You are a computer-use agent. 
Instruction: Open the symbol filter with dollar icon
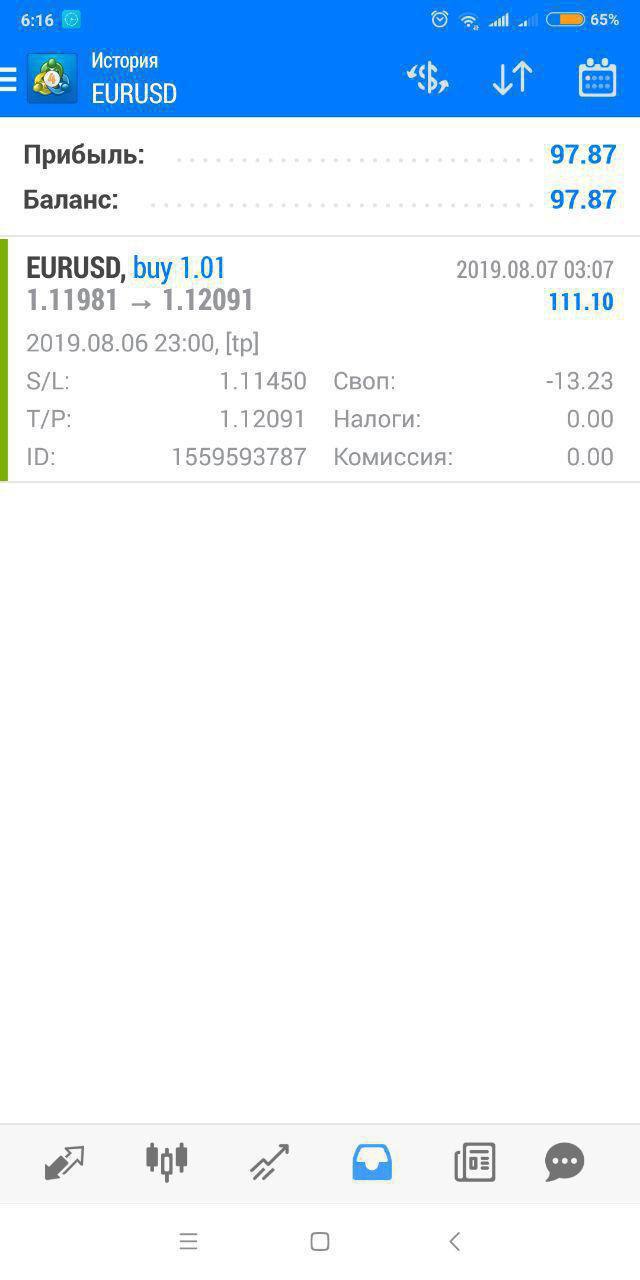pos(427,78)
